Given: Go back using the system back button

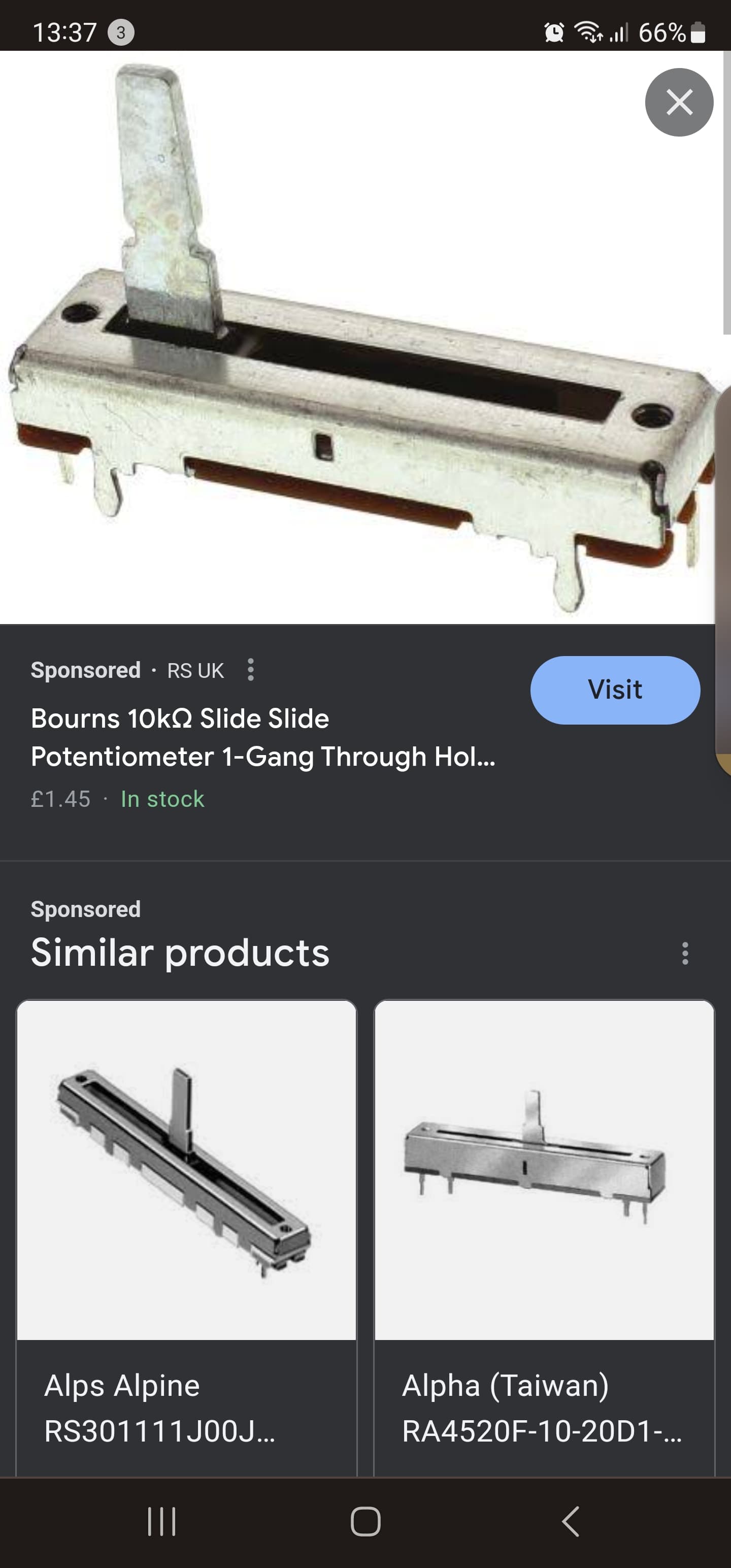Looking at the screenshot, I should pyautogui.click(x=570, y=1522).
